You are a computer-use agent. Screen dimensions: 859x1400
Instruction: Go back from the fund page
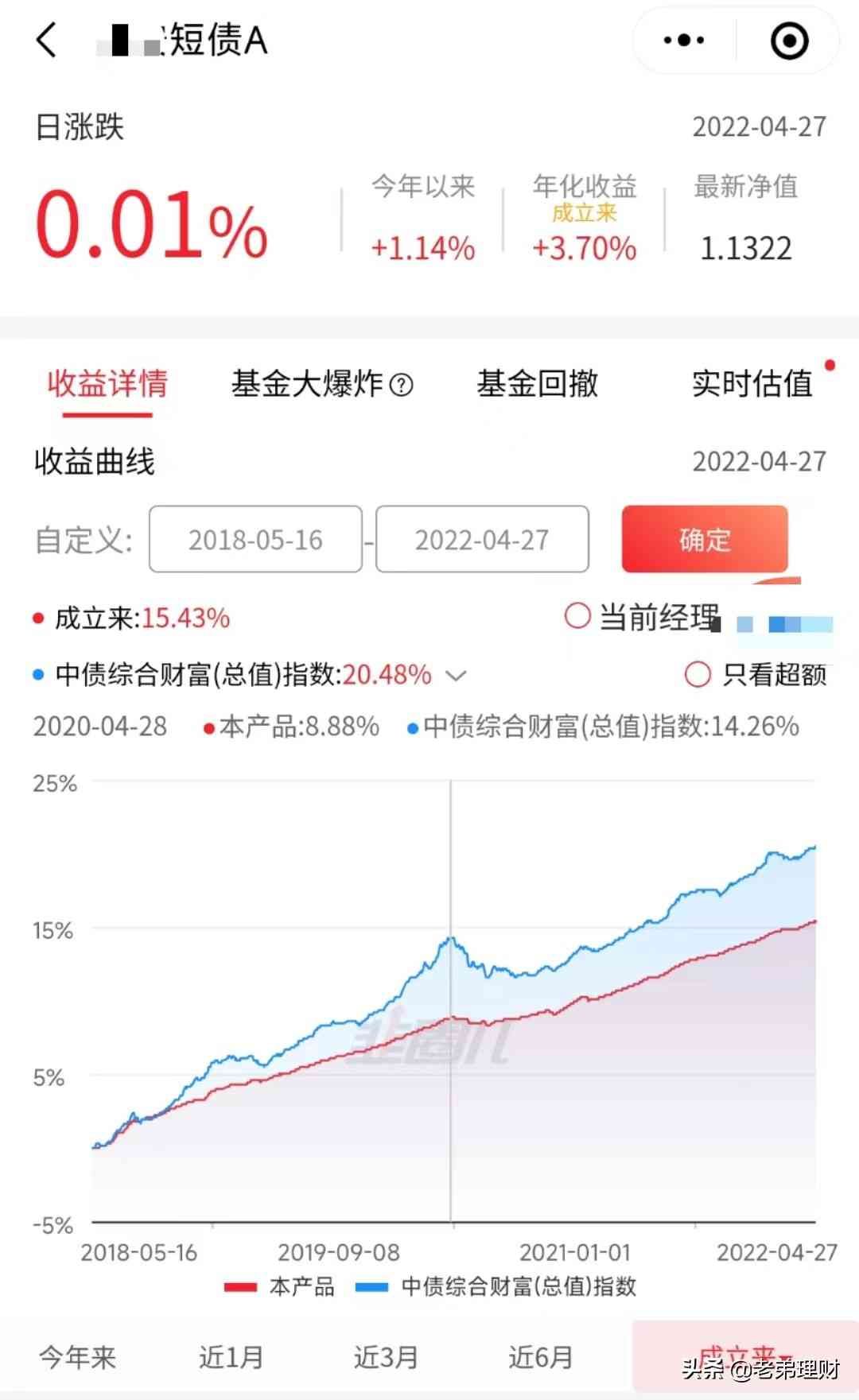click(x=47, y=40)
